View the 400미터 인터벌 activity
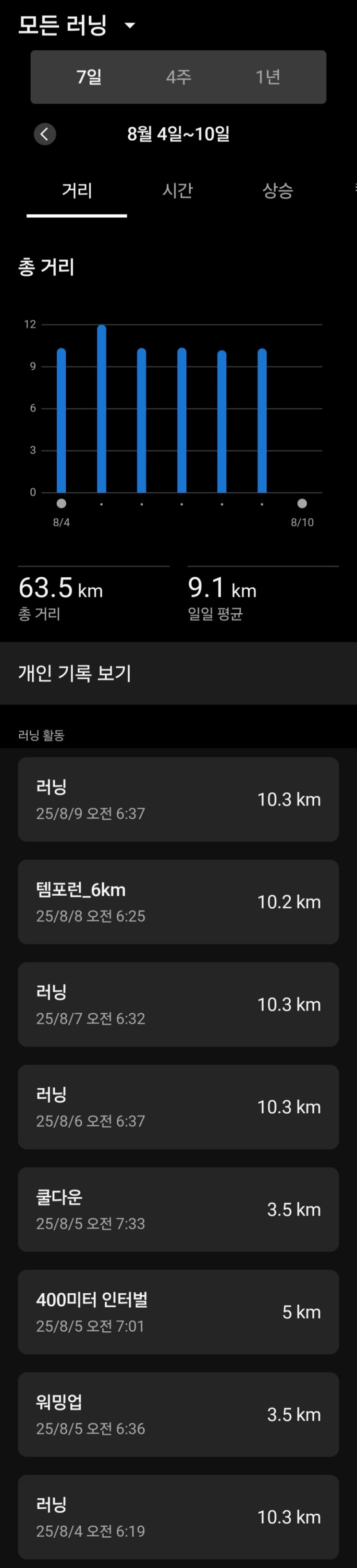357x1568 pixels. click(179, 1312)
